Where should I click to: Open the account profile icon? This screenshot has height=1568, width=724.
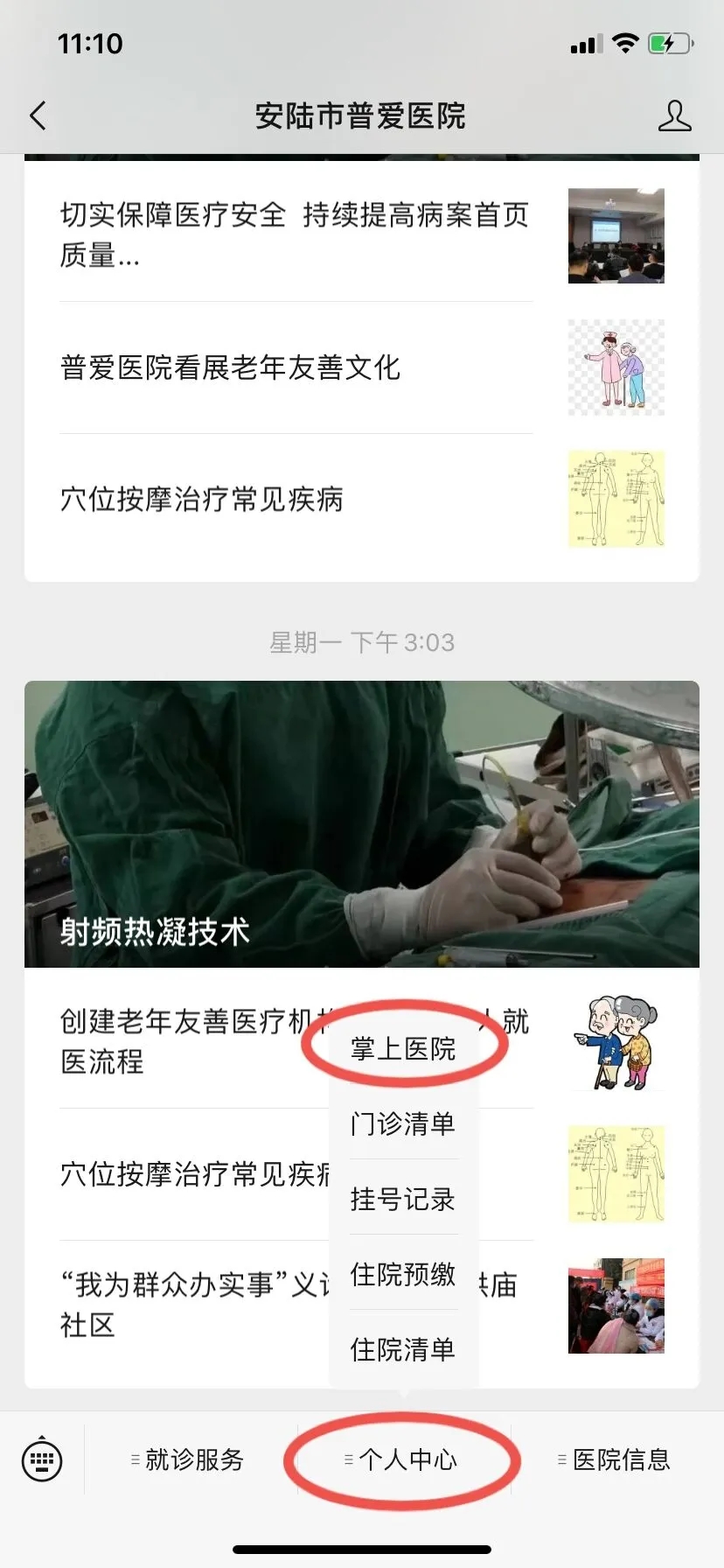(674, 115)
